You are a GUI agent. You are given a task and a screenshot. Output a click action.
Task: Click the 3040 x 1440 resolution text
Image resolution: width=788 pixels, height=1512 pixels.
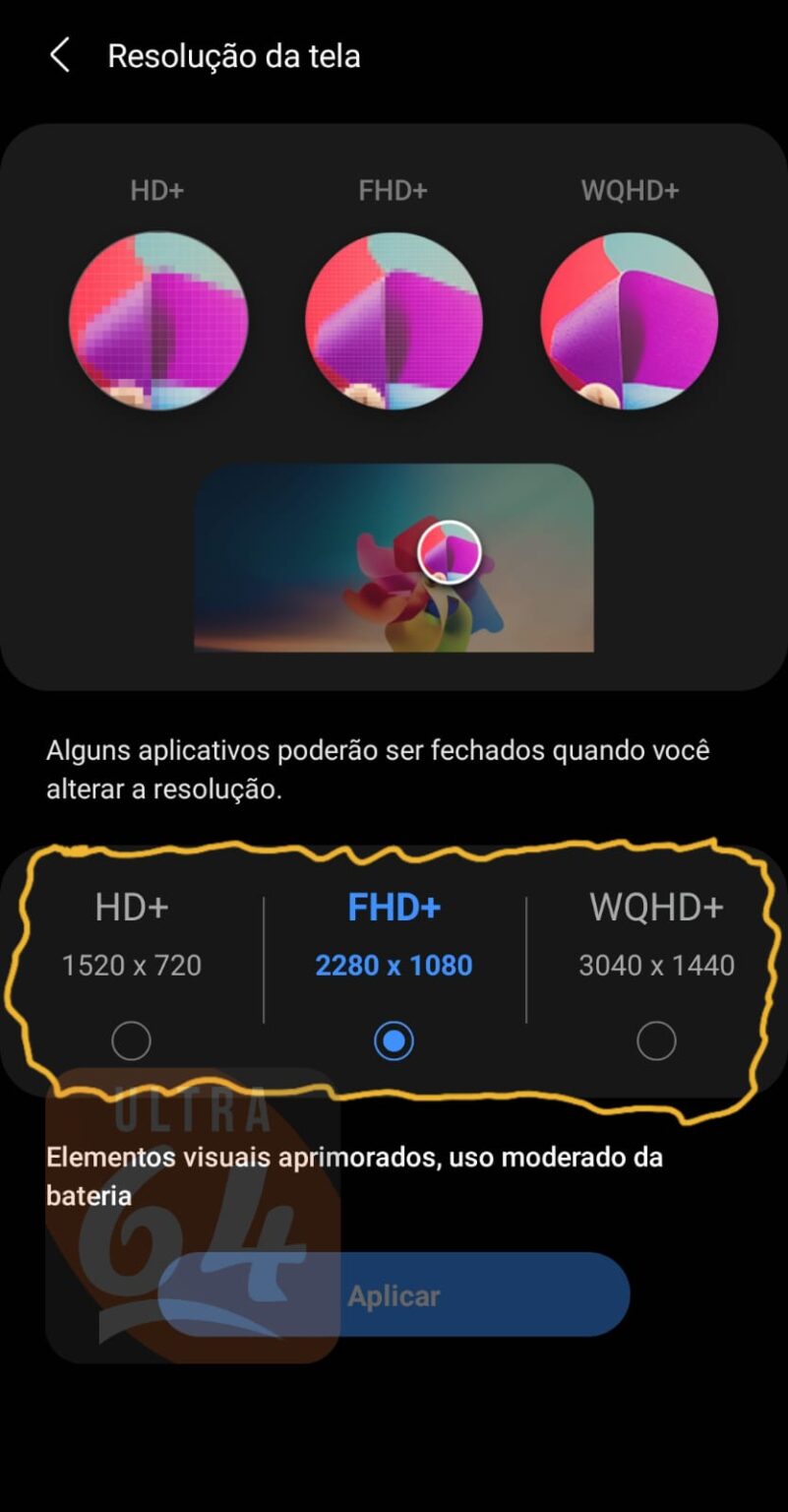pyautogui.click(x=654, y=966)
